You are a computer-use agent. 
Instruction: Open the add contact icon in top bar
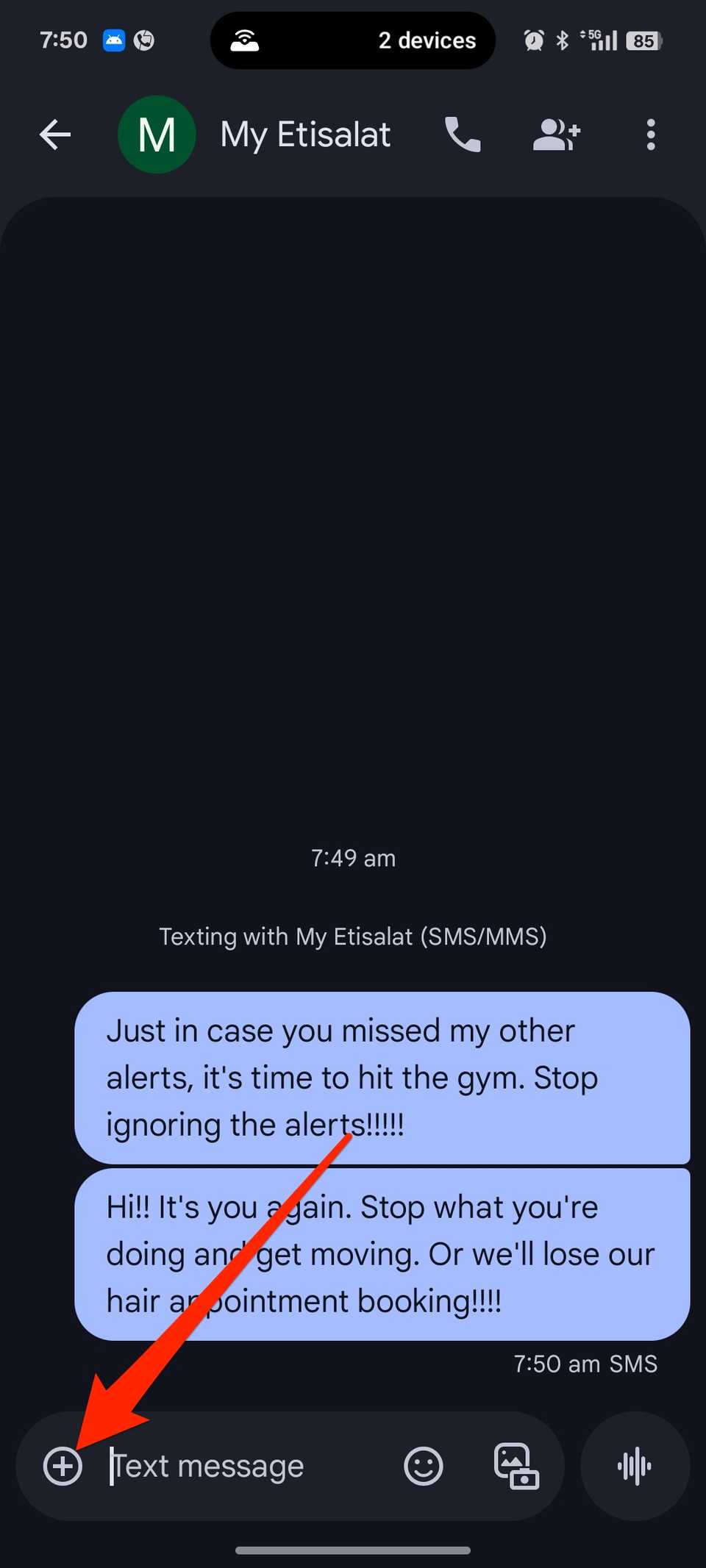pos(557,135)
